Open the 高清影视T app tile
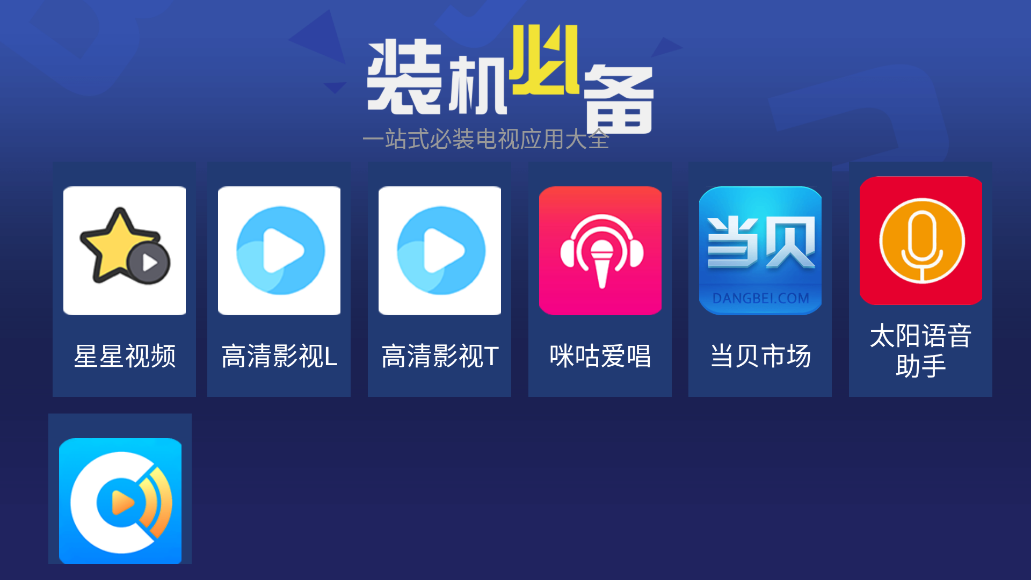Image resolution: width=1031 pixels, height=580 pixels. pos(439,279)
